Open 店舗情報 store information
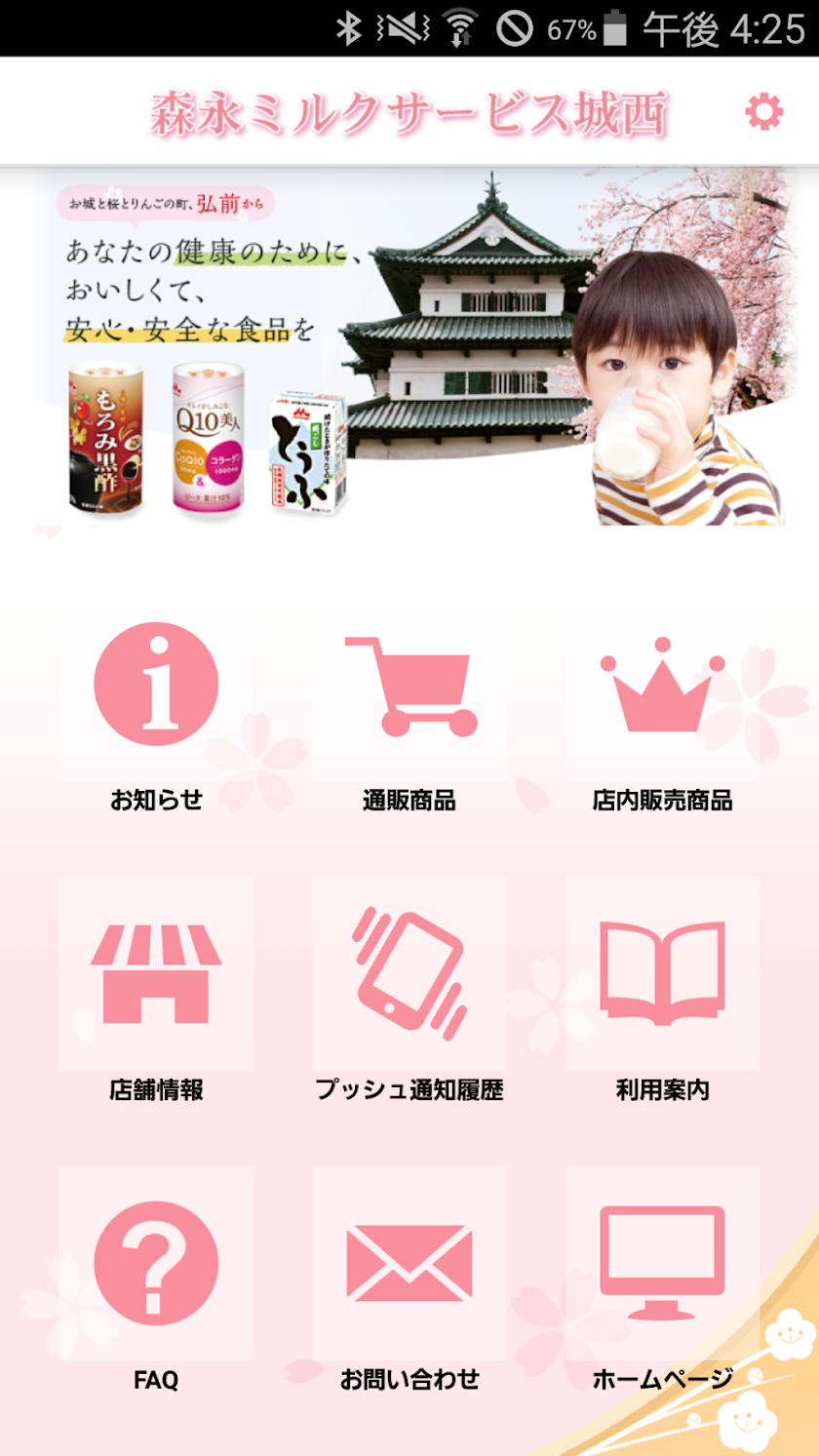This screenshot has width=819, height=1456. 156,985
